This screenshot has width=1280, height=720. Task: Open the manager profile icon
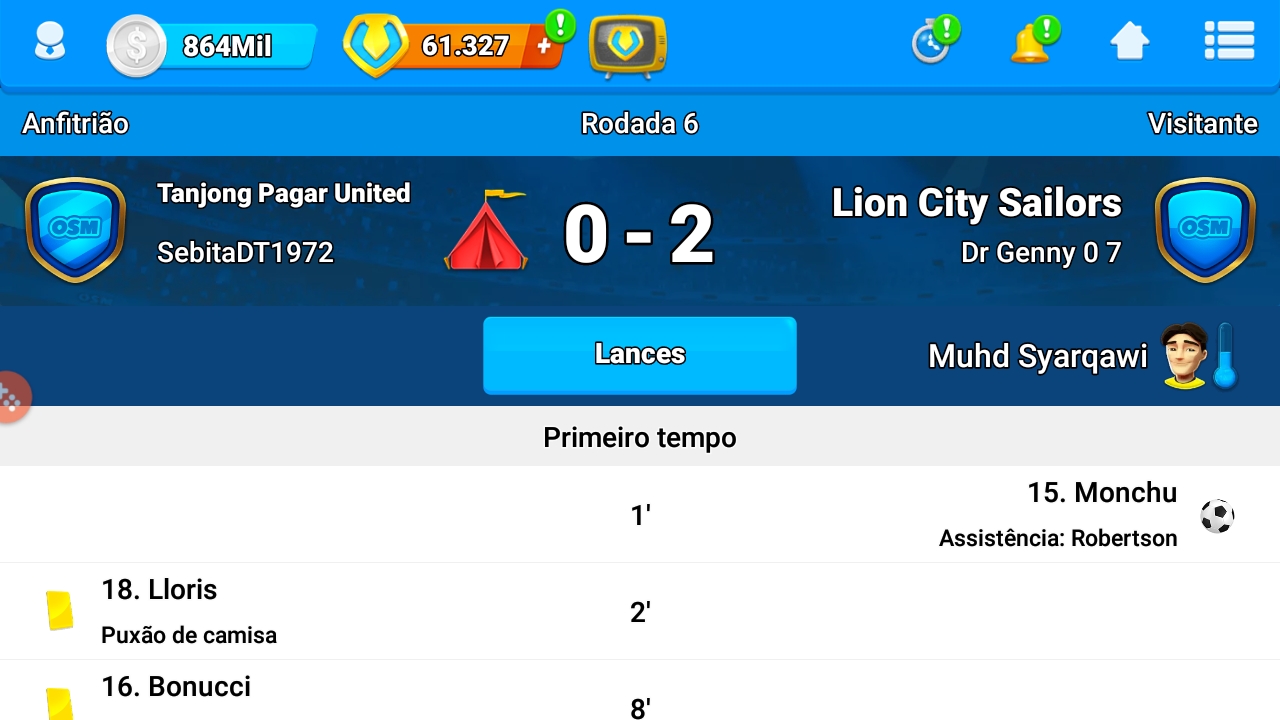49,43
